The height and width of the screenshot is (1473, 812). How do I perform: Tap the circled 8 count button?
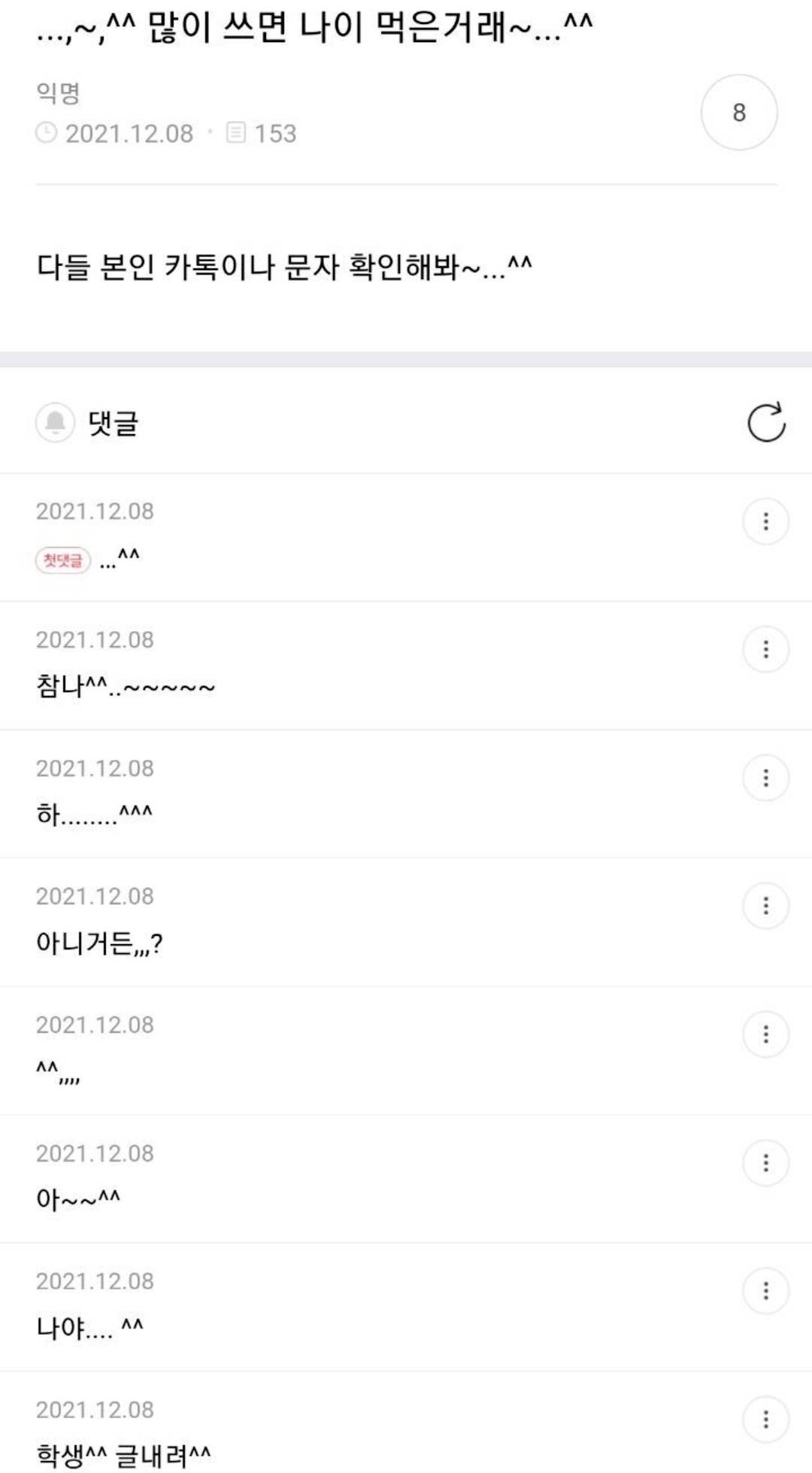click(x=739, y=112)
